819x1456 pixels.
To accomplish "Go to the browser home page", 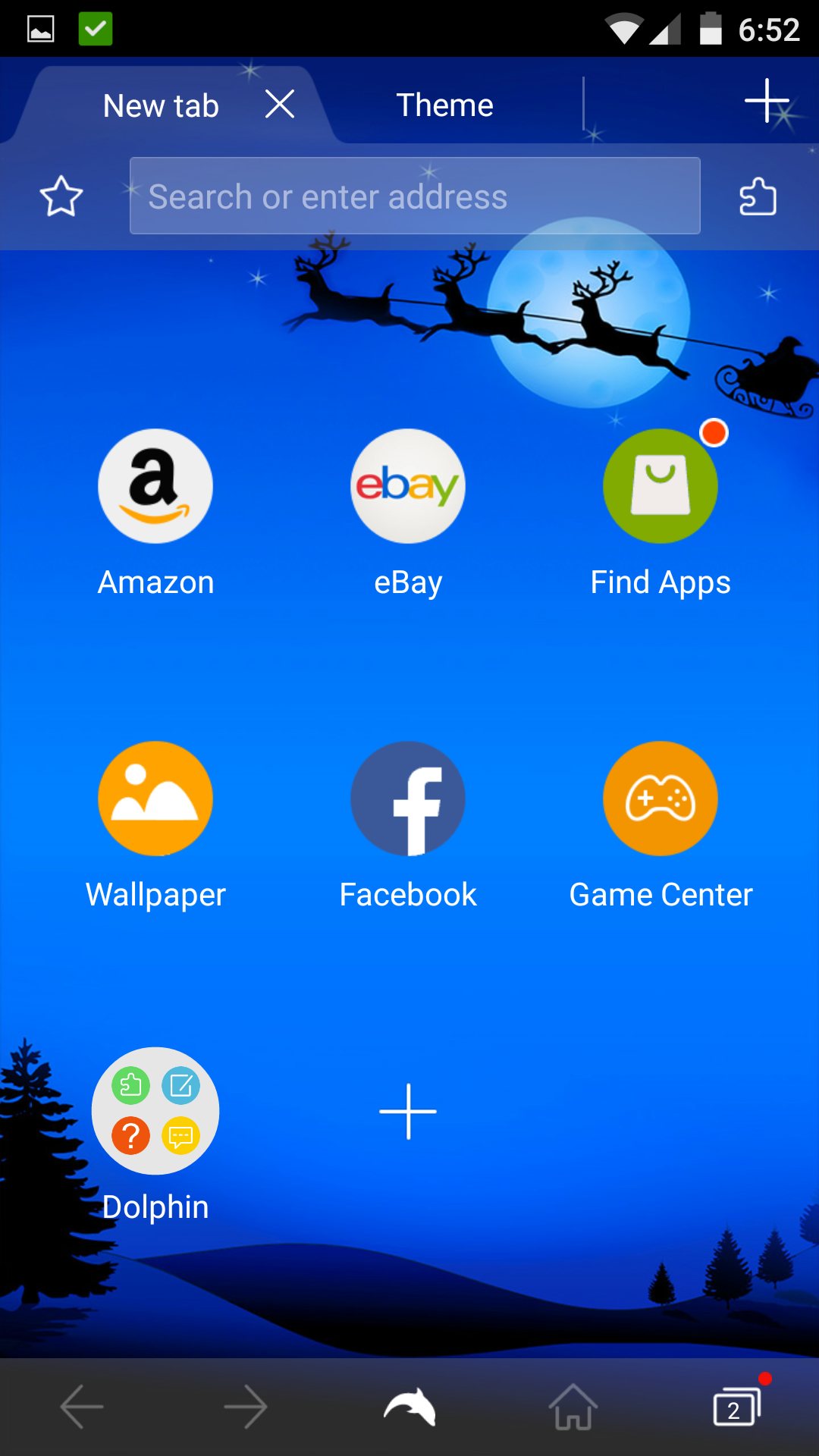I will coord(573,1404).
